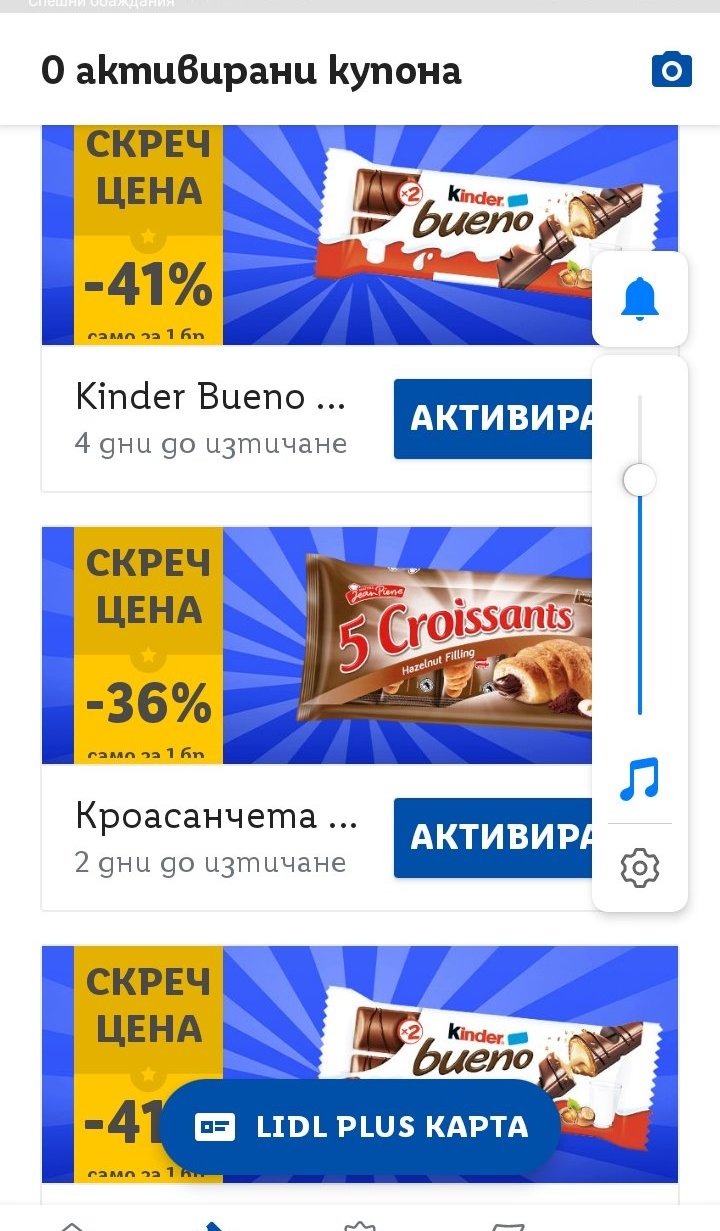
Task: Mute media using the music note icon
Action: [640, 779]
